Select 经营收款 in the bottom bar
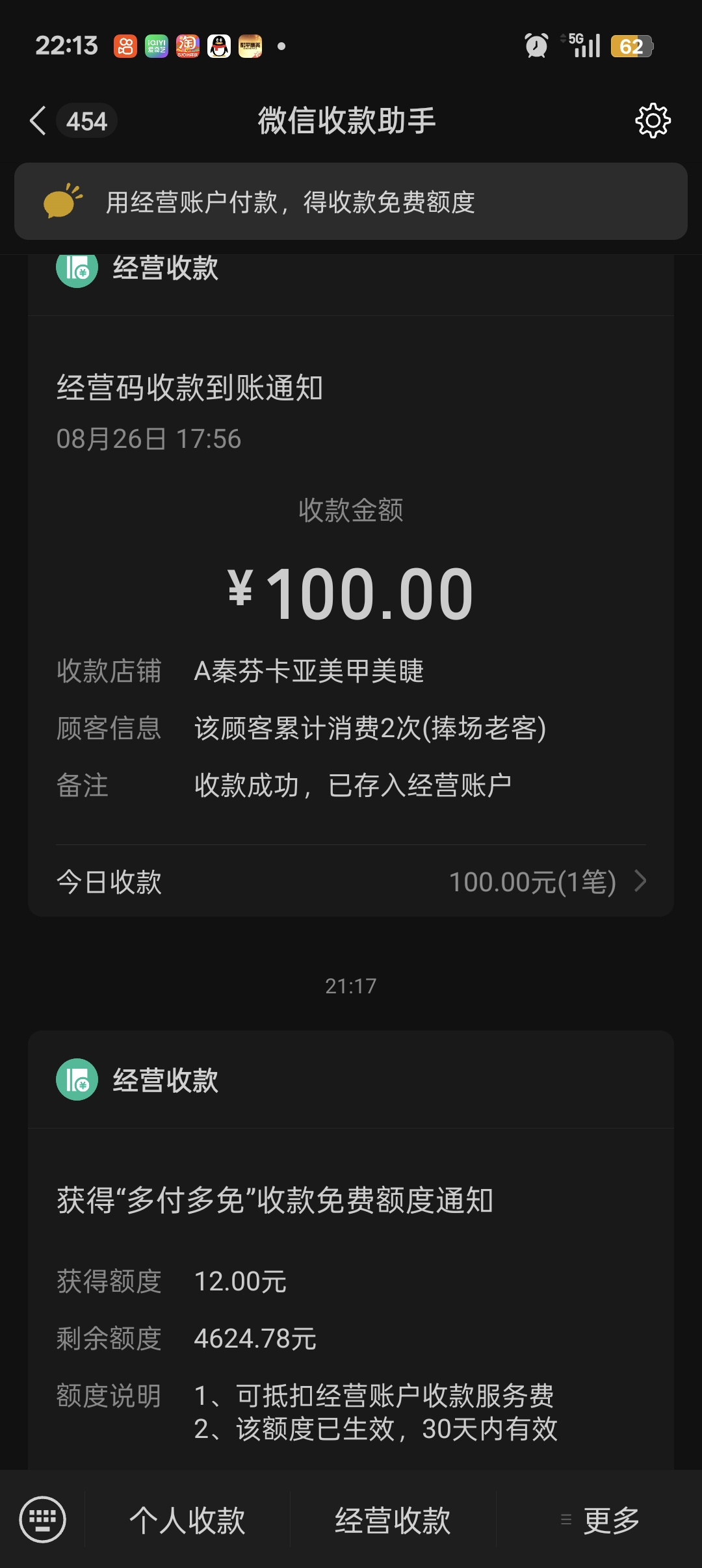The width and height of the screenshot is (702, 1568). click(393, 1521)
